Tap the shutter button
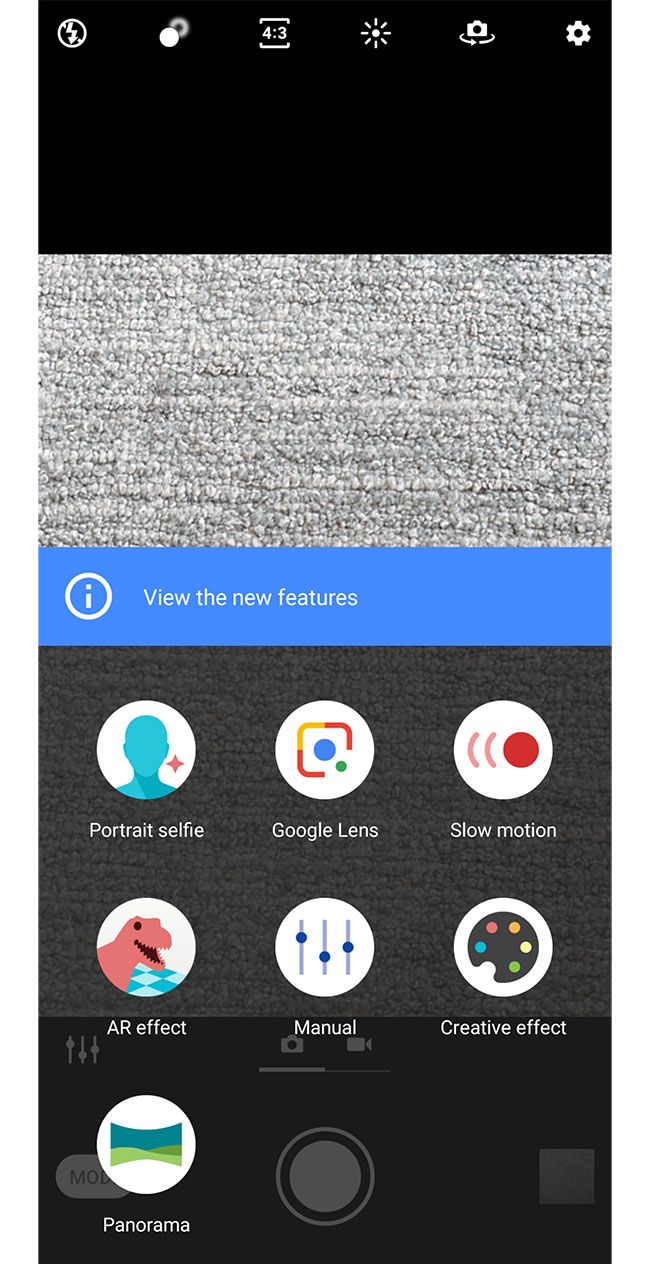This screenshot has height=1264, width=650. pyautogui.click(x=325, y=1176)
